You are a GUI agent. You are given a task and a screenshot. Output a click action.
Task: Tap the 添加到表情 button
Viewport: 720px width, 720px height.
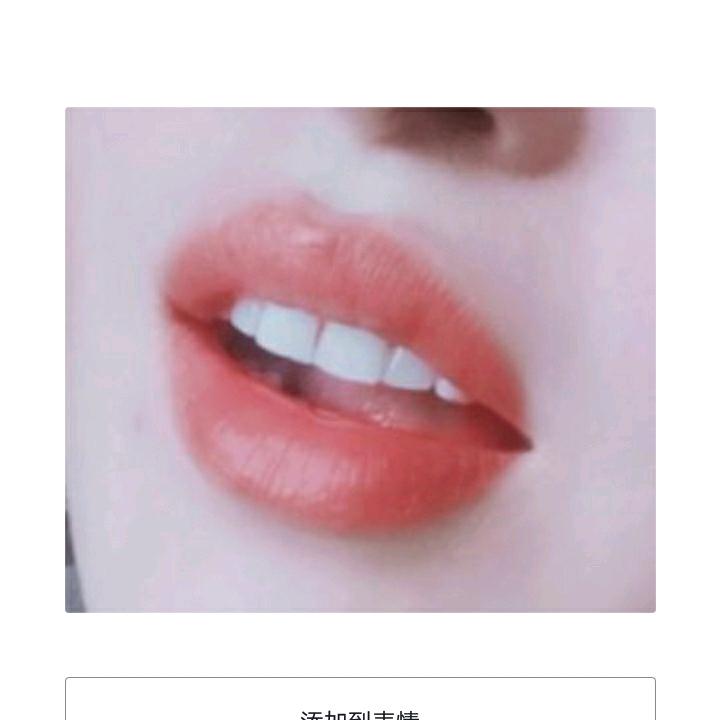360,703
